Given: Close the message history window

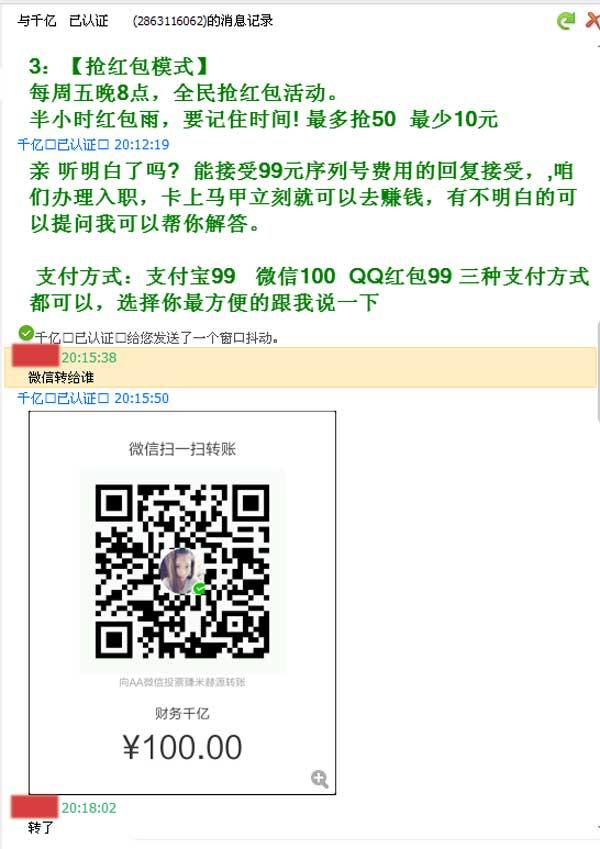Looking at the screenshot, I should [592, 20].
